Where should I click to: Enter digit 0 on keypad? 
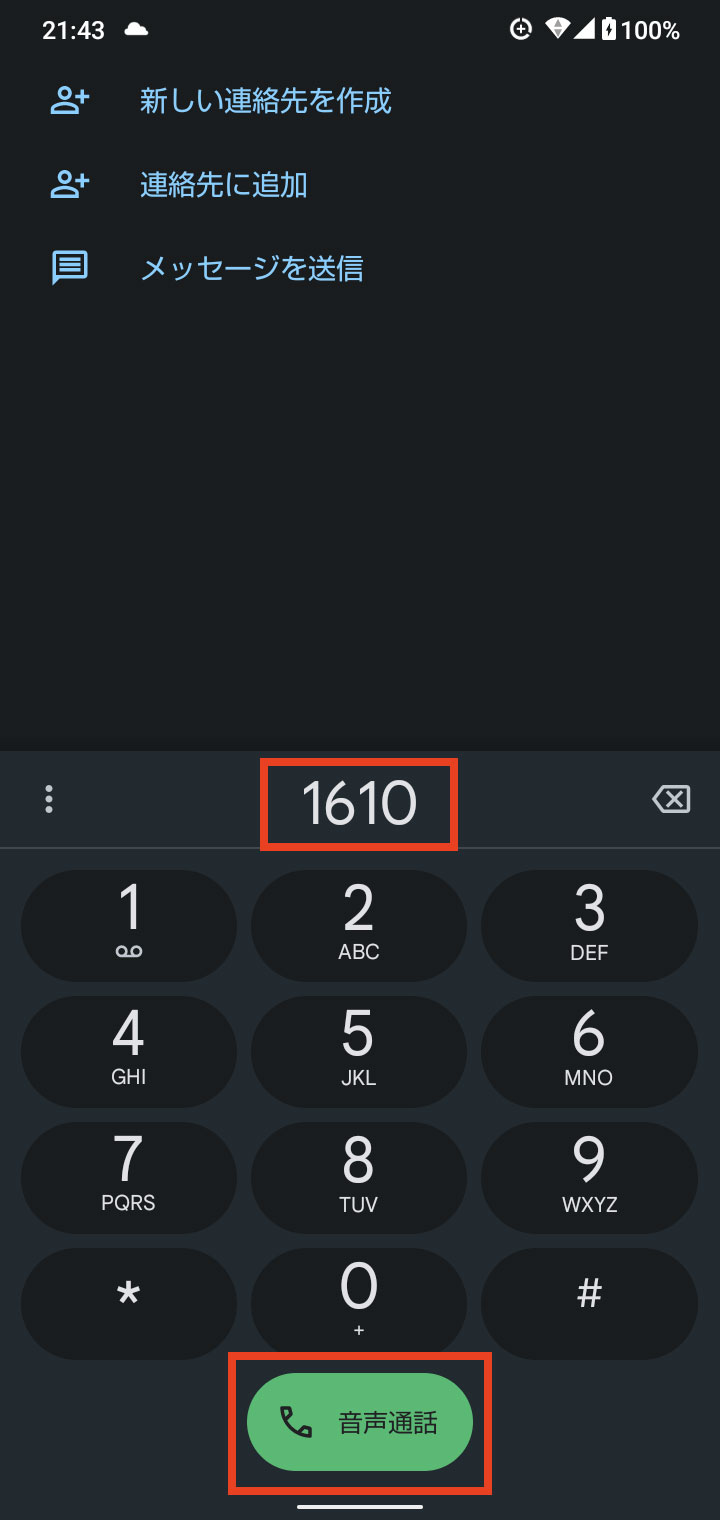click(359, 1303)
